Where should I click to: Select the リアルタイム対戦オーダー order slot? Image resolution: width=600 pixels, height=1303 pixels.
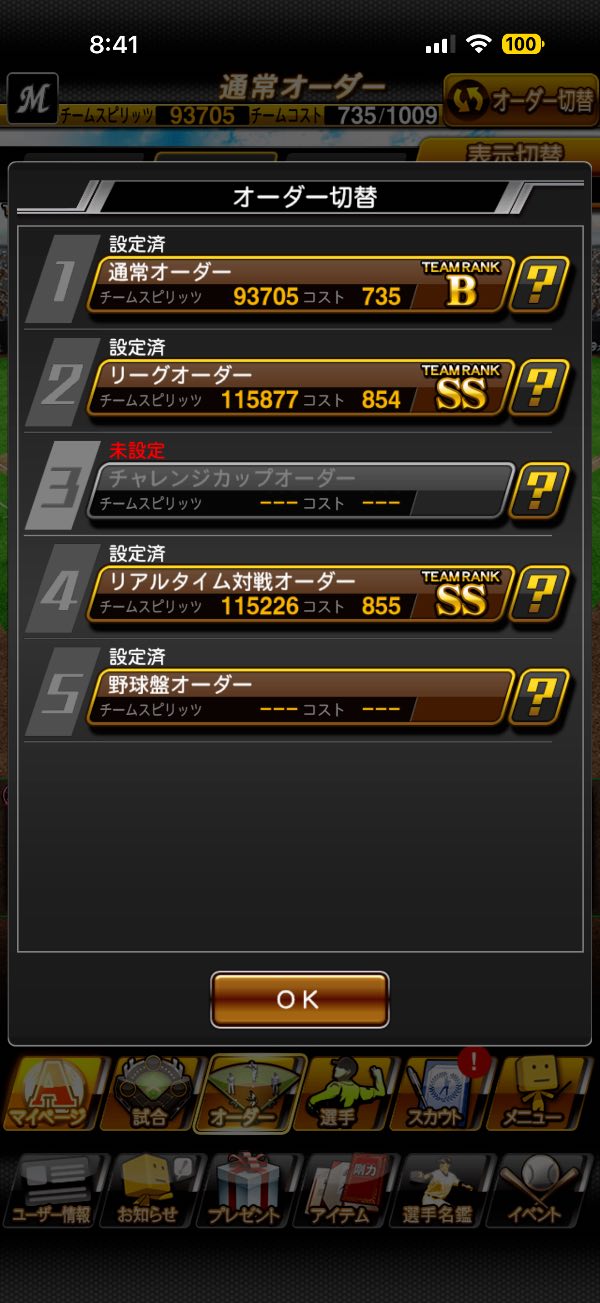(x=300, y=594)
